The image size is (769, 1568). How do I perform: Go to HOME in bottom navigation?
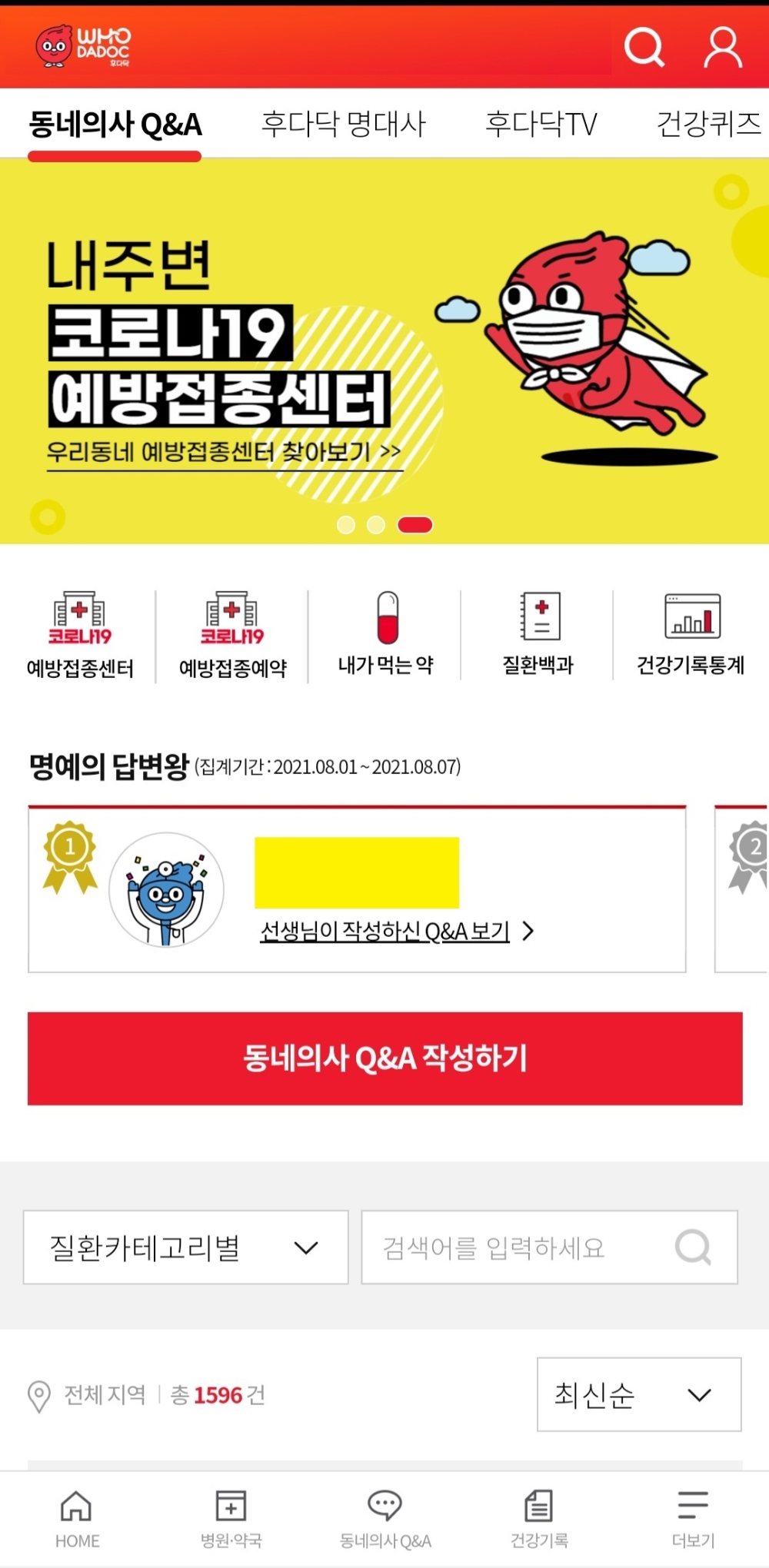click(x=77, y=1518)
